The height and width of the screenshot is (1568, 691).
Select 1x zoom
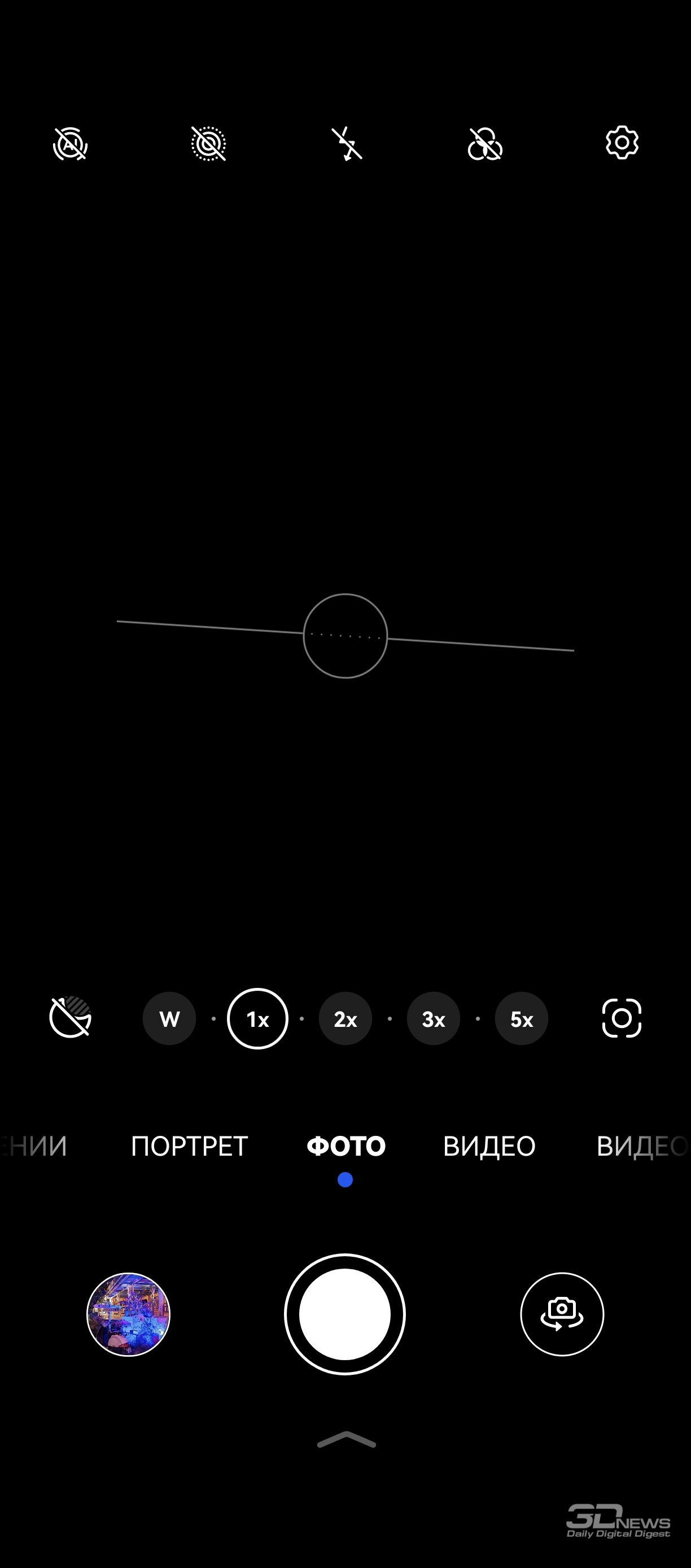click(257, 1018)
